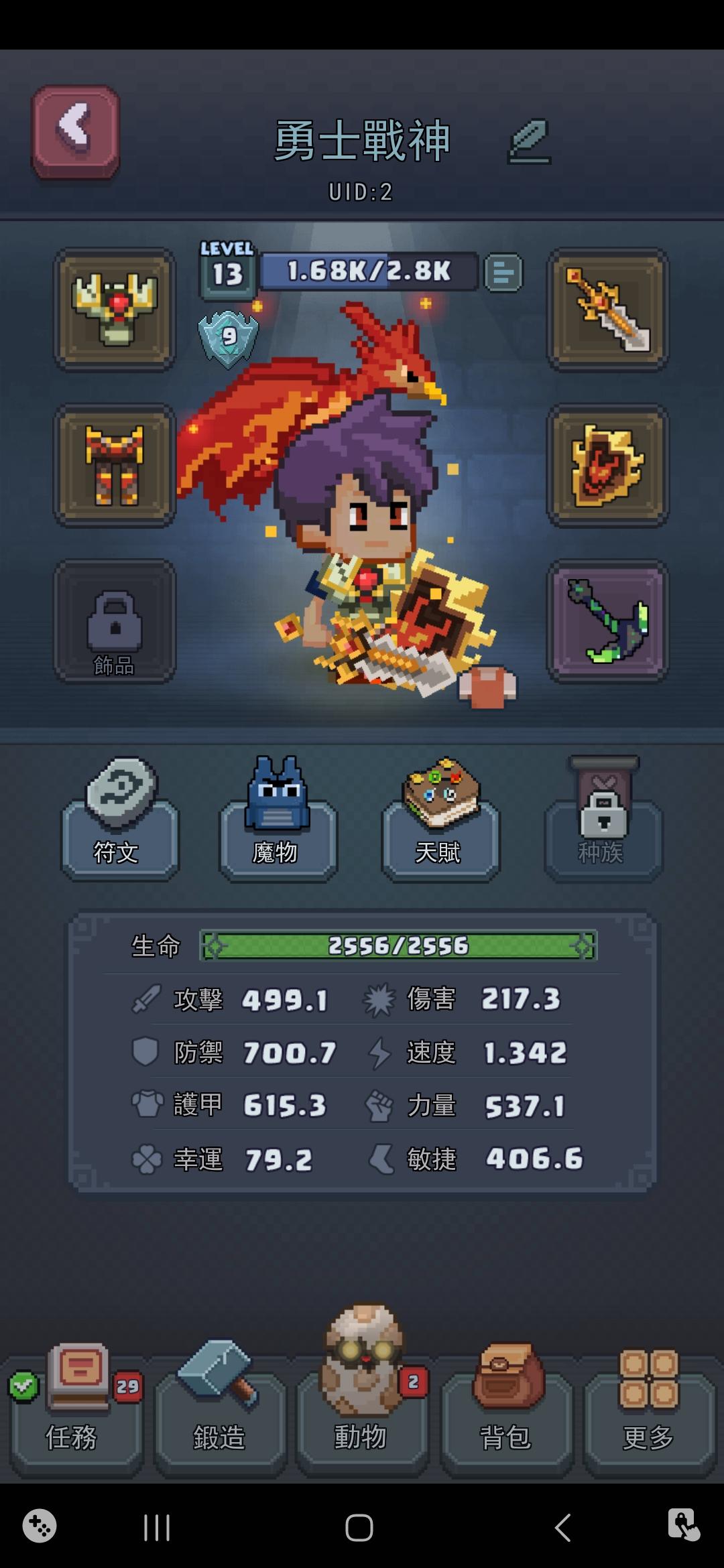Edit the character name with quill icon
724x1568 pixels.
tap(529, 141)
